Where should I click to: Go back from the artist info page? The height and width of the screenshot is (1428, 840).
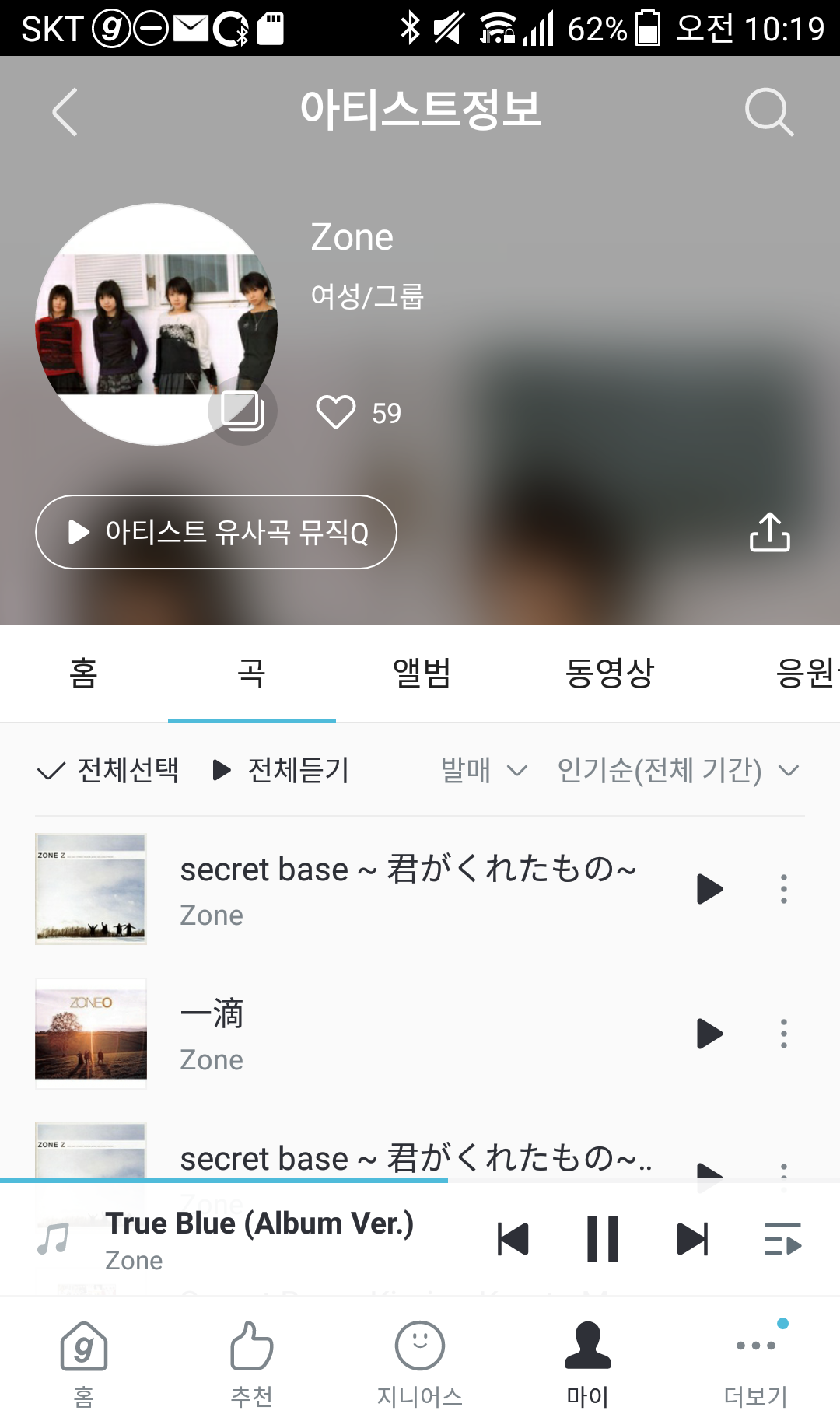click(65, 112)
